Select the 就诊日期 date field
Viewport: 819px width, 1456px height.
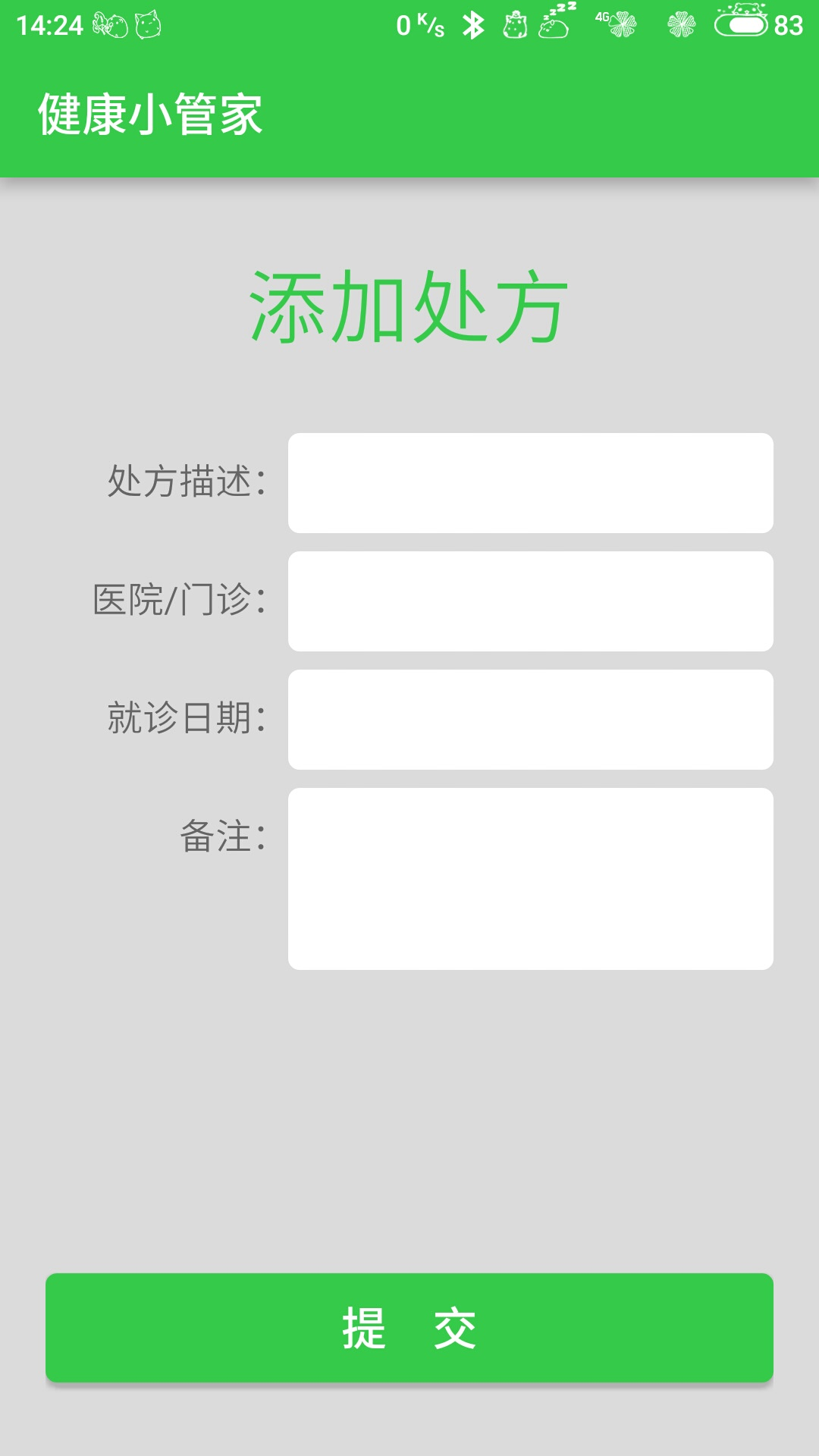(x=530, y=720)
